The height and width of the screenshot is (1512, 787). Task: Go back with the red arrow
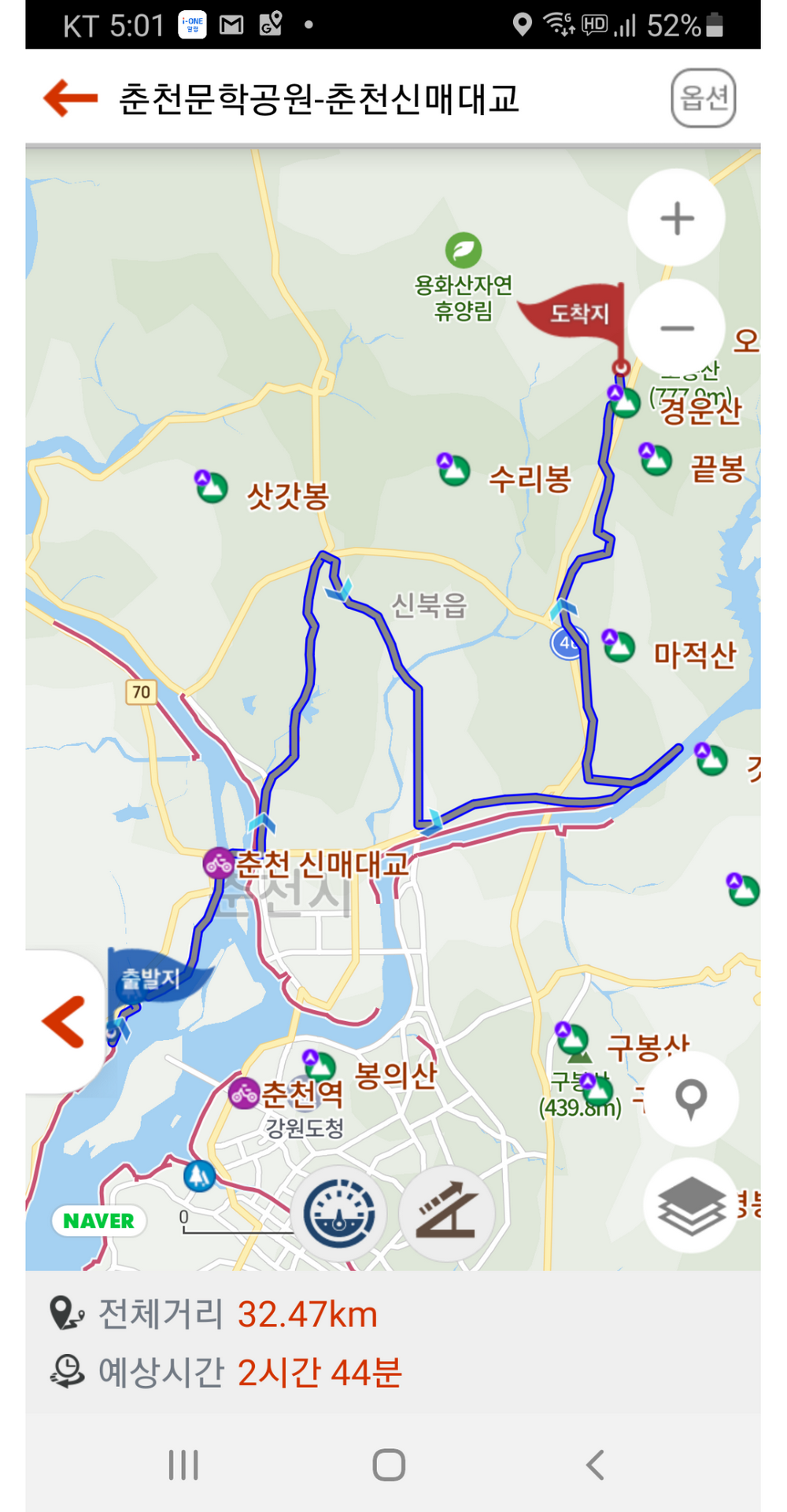pyautogui.click(x=71, y=98)
